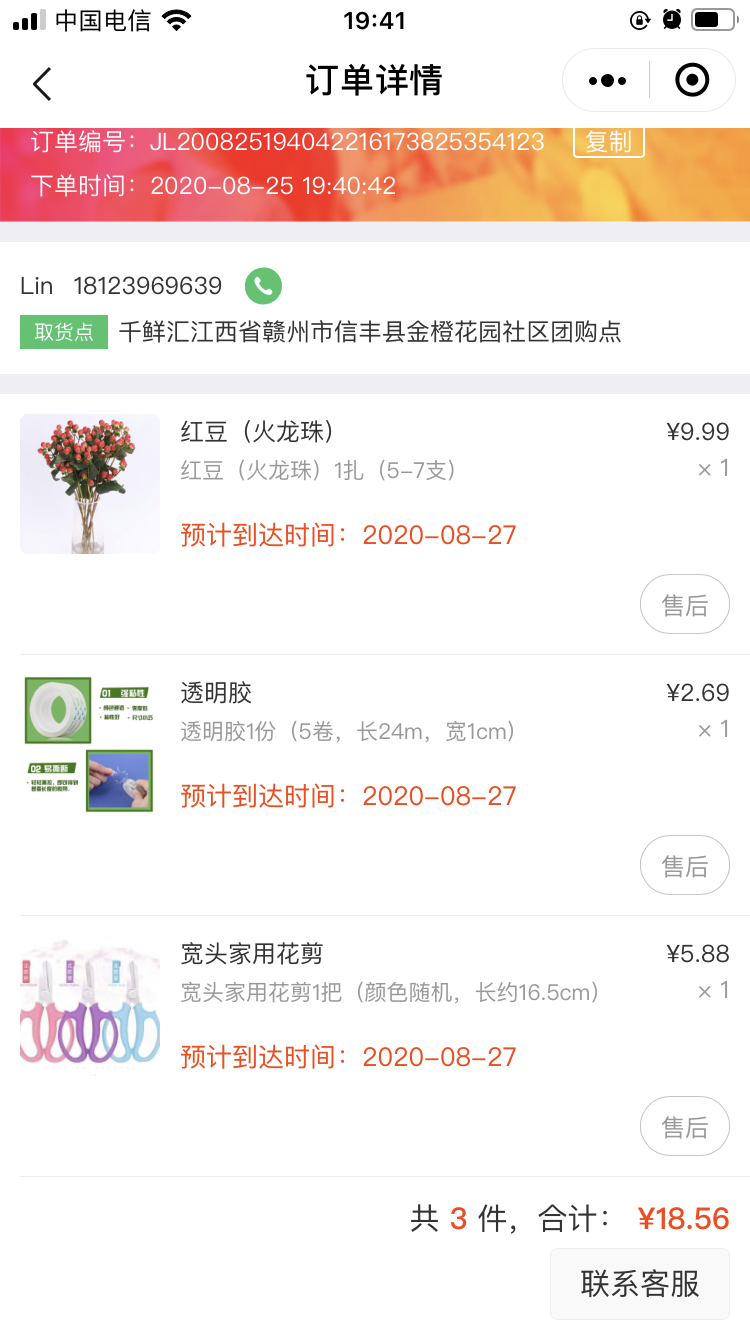Open the 红豆（火龙珠） product image
The image size is (750, 1334).
(x=90, y=484)
